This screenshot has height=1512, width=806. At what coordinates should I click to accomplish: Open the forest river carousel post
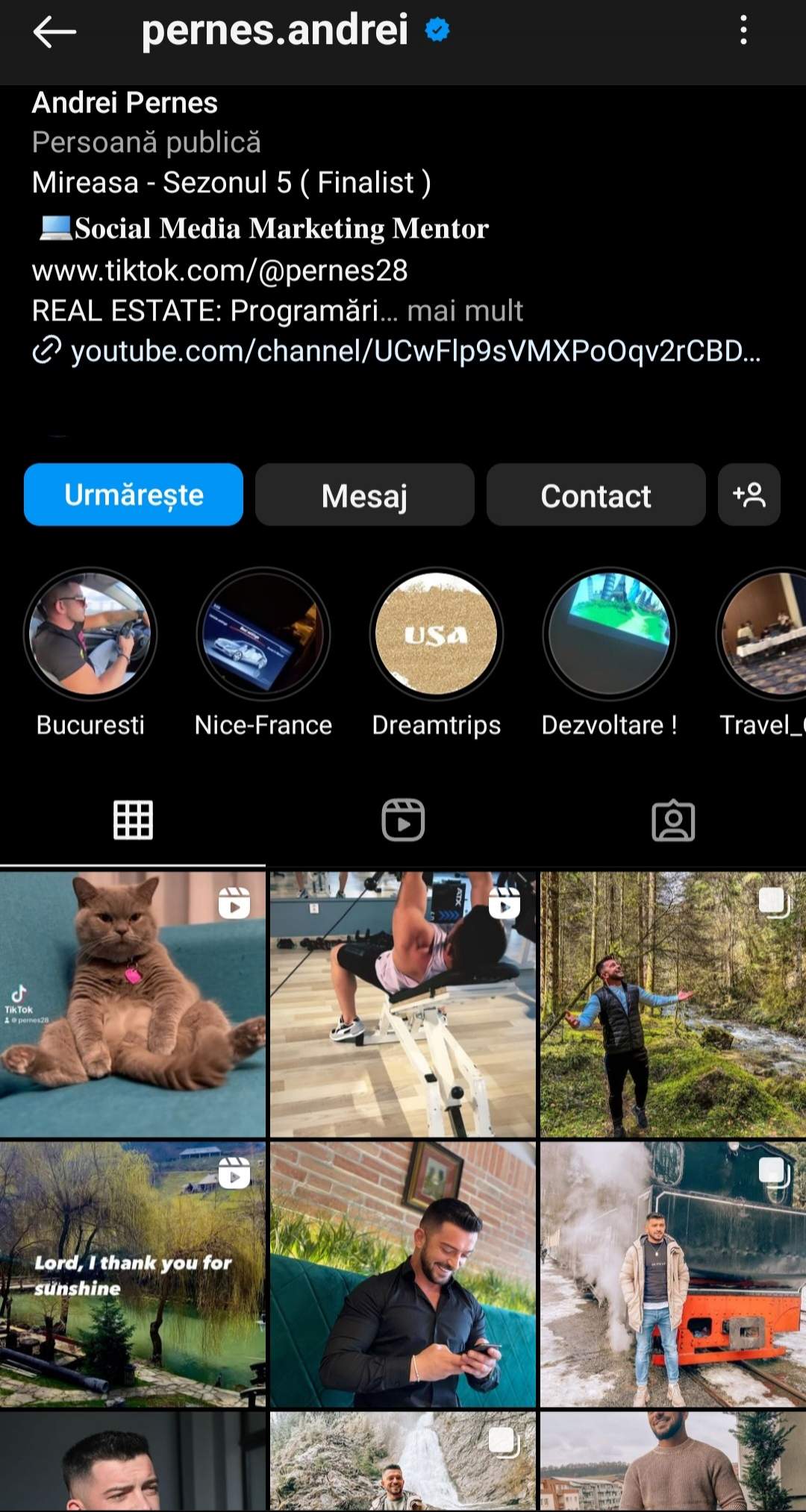coord(672,1003)
